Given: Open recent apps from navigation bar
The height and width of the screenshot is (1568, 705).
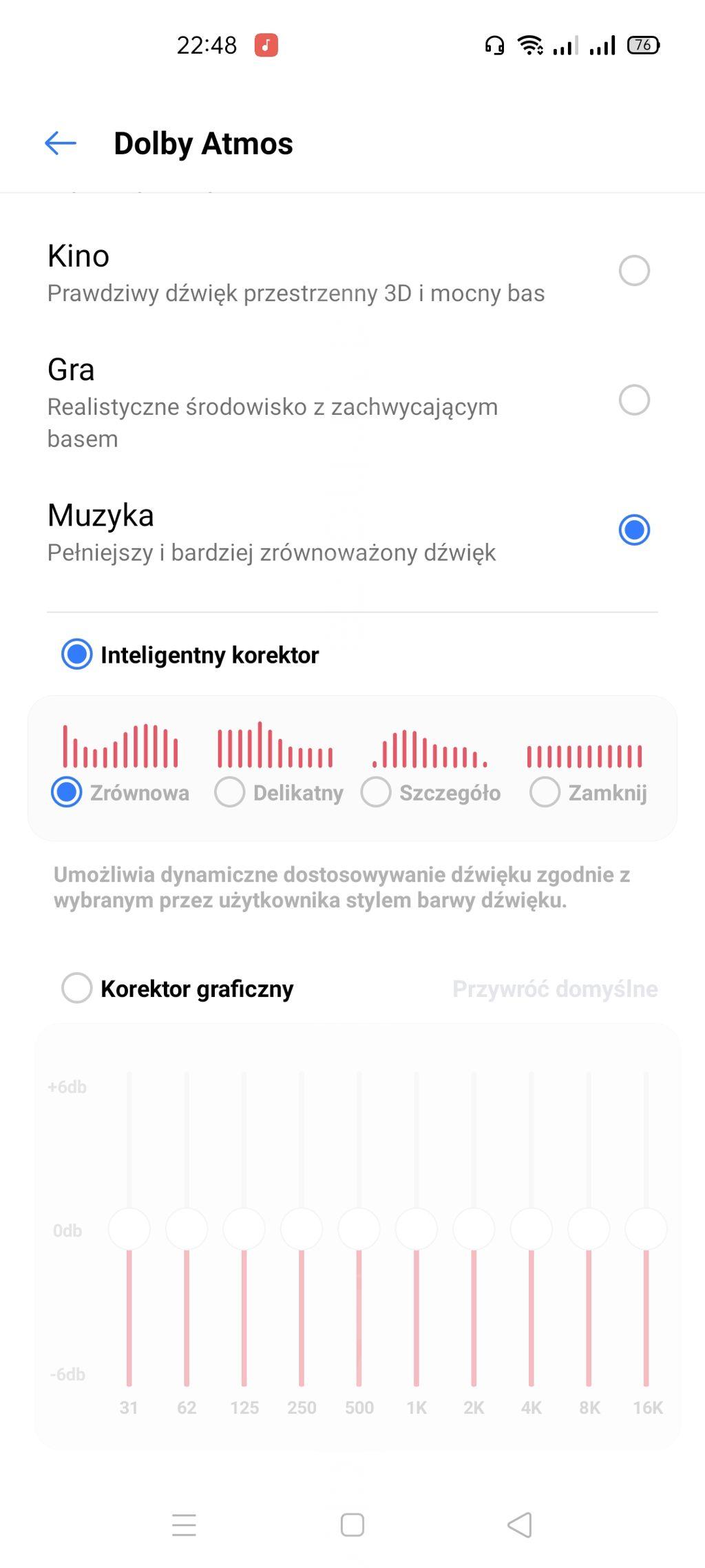Looking at the screenshot, I should pos(185,1525).
